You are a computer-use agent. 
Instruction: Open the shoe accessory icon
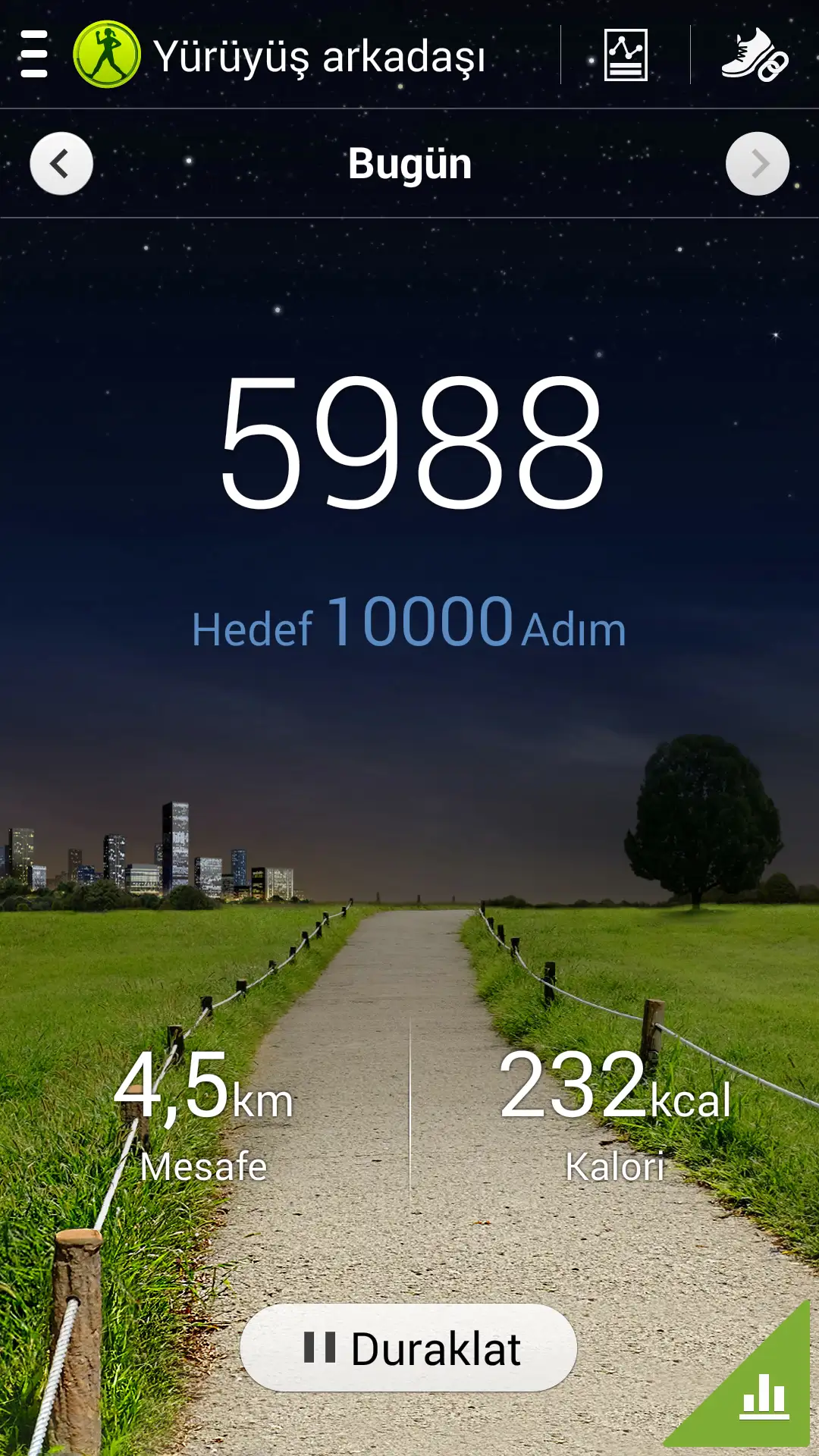[x=755, y=55]
